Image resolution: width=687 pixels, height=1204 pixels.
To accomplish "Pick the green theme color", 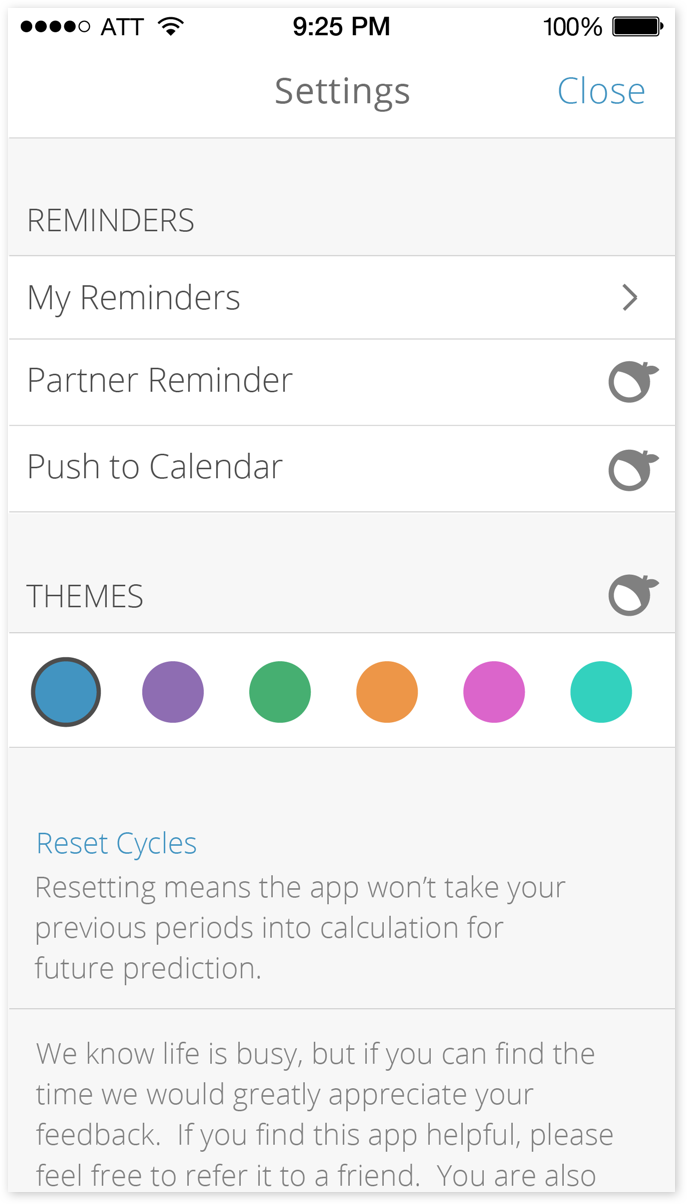I will point(280,691).
